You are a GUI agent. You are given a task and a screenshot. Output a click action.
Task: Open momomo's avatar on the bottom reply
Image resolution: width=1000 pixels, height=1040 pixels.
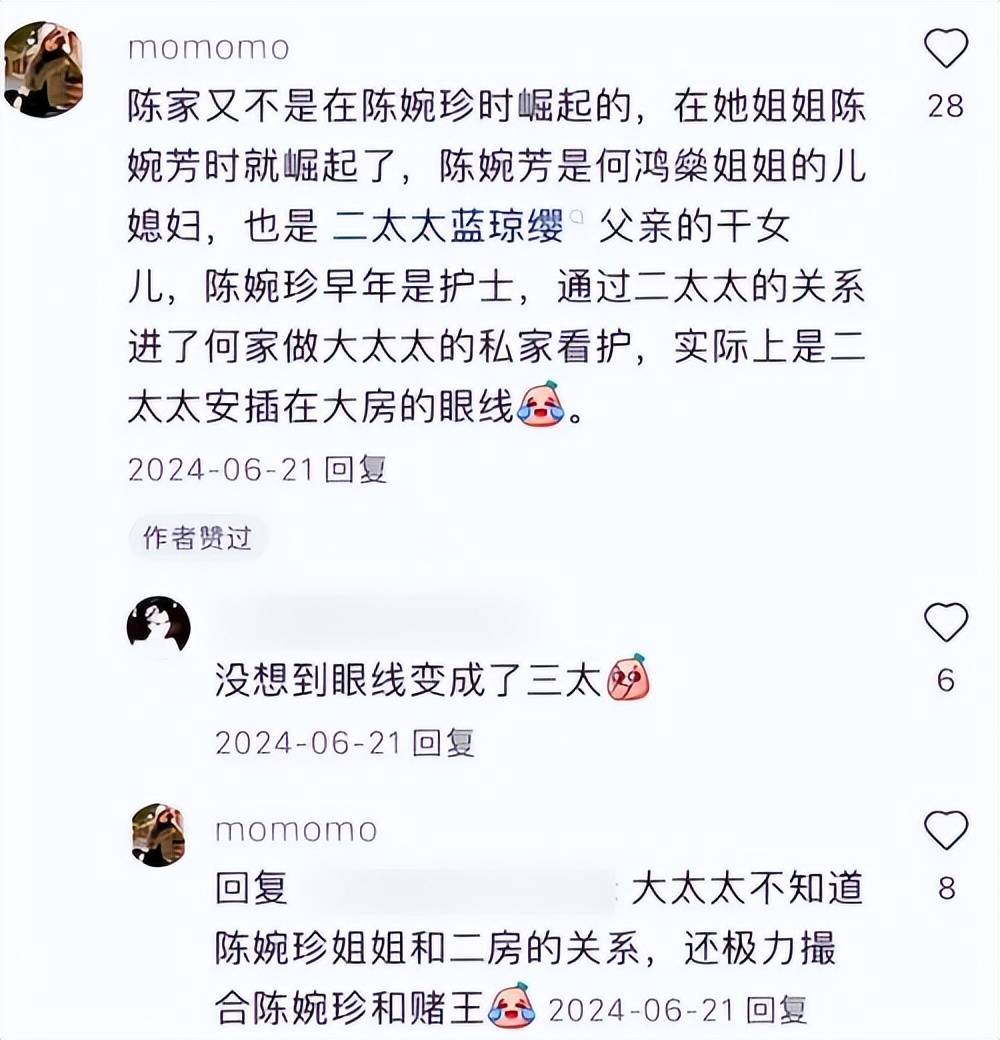click(158, 835)
